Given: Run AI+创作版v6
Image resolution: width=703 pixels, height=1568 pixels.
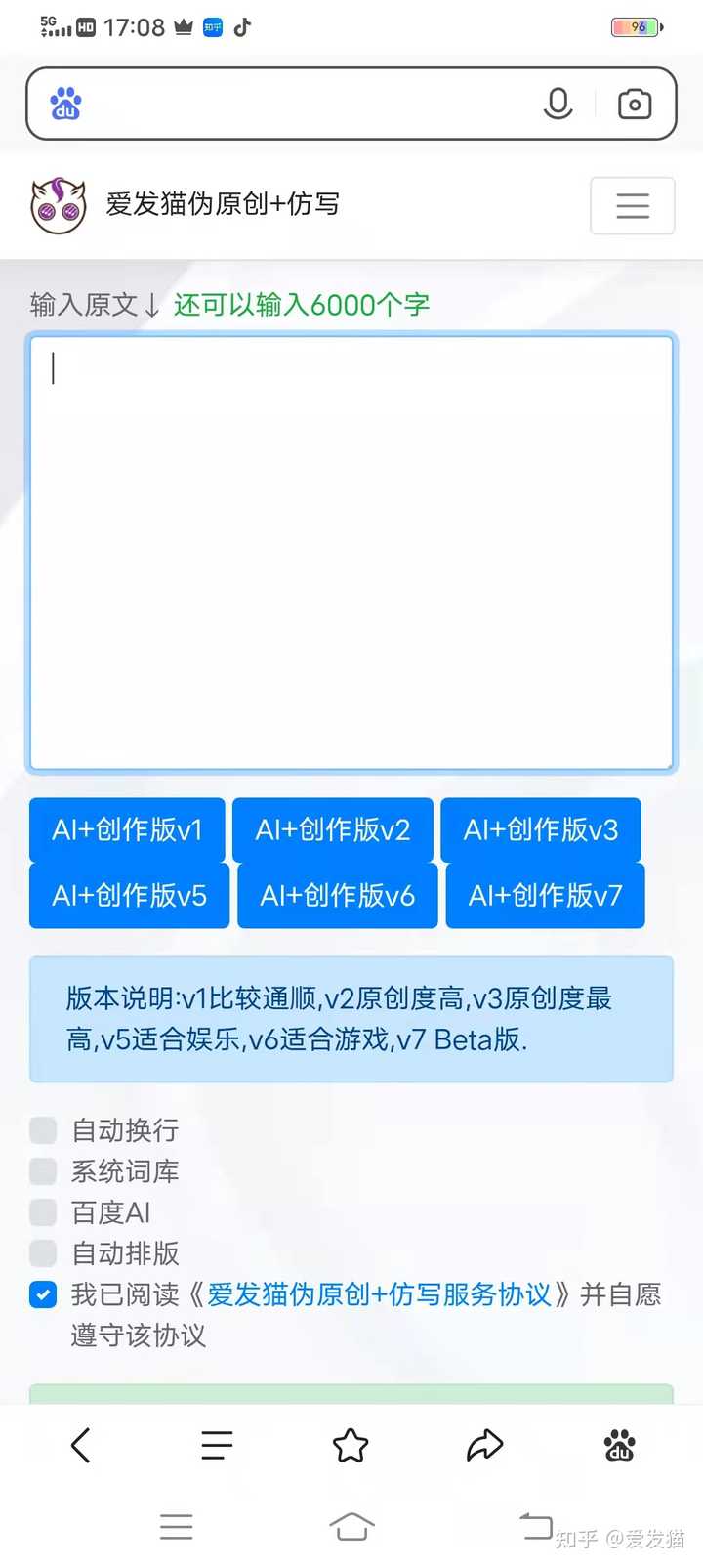Looking at the screenshot, I should tap(337, 895).
